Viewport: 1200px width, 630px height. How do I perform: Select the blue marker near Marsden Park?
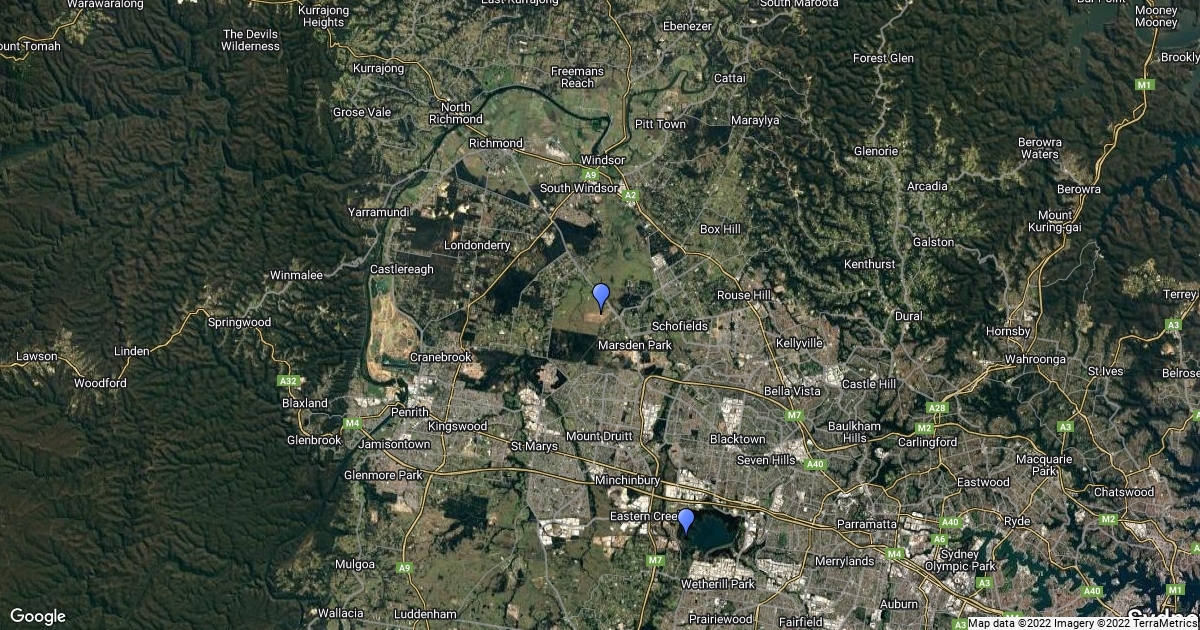(x=601, y=296)
